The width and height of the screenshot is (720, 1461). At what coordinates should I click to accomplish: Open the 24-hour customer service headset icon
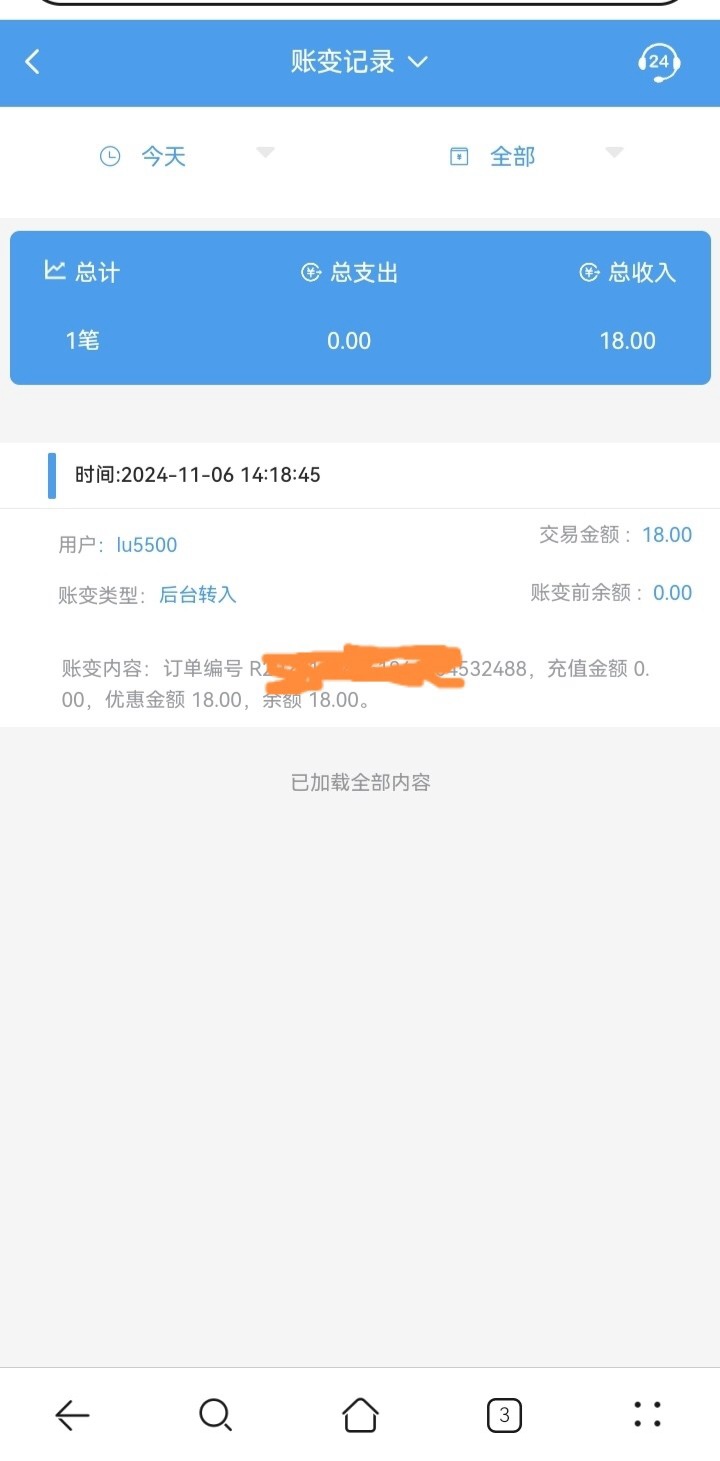click(x=659, y=62)
